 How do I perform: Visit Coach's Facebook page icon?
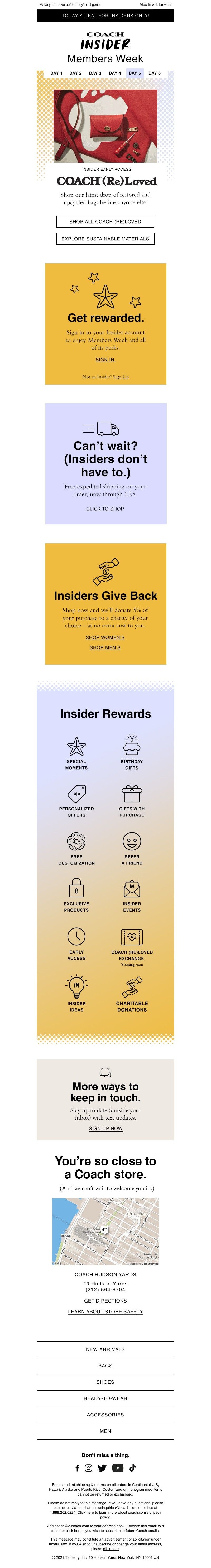[78, 1468]
